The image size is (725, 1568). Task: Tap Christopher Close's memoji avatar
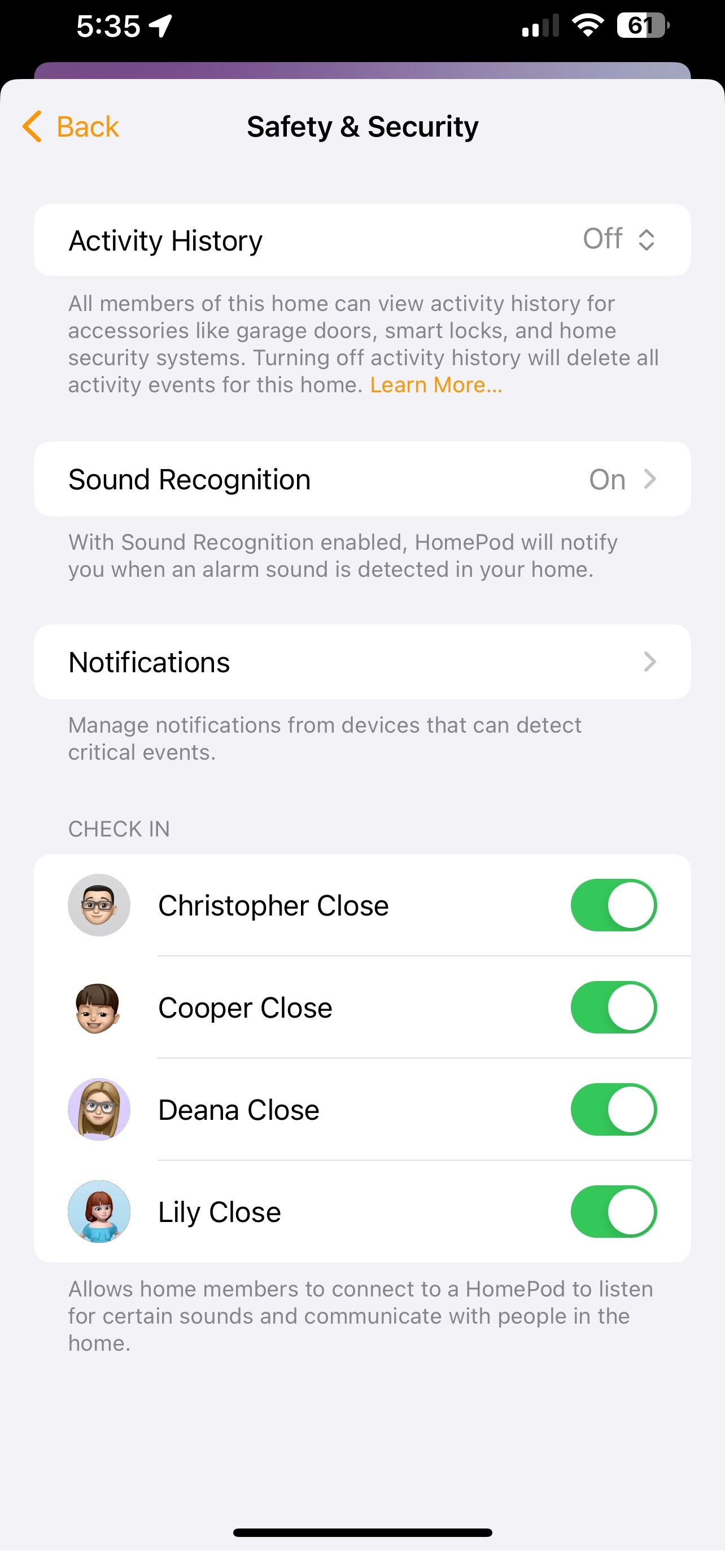click(x=99, y=905)
